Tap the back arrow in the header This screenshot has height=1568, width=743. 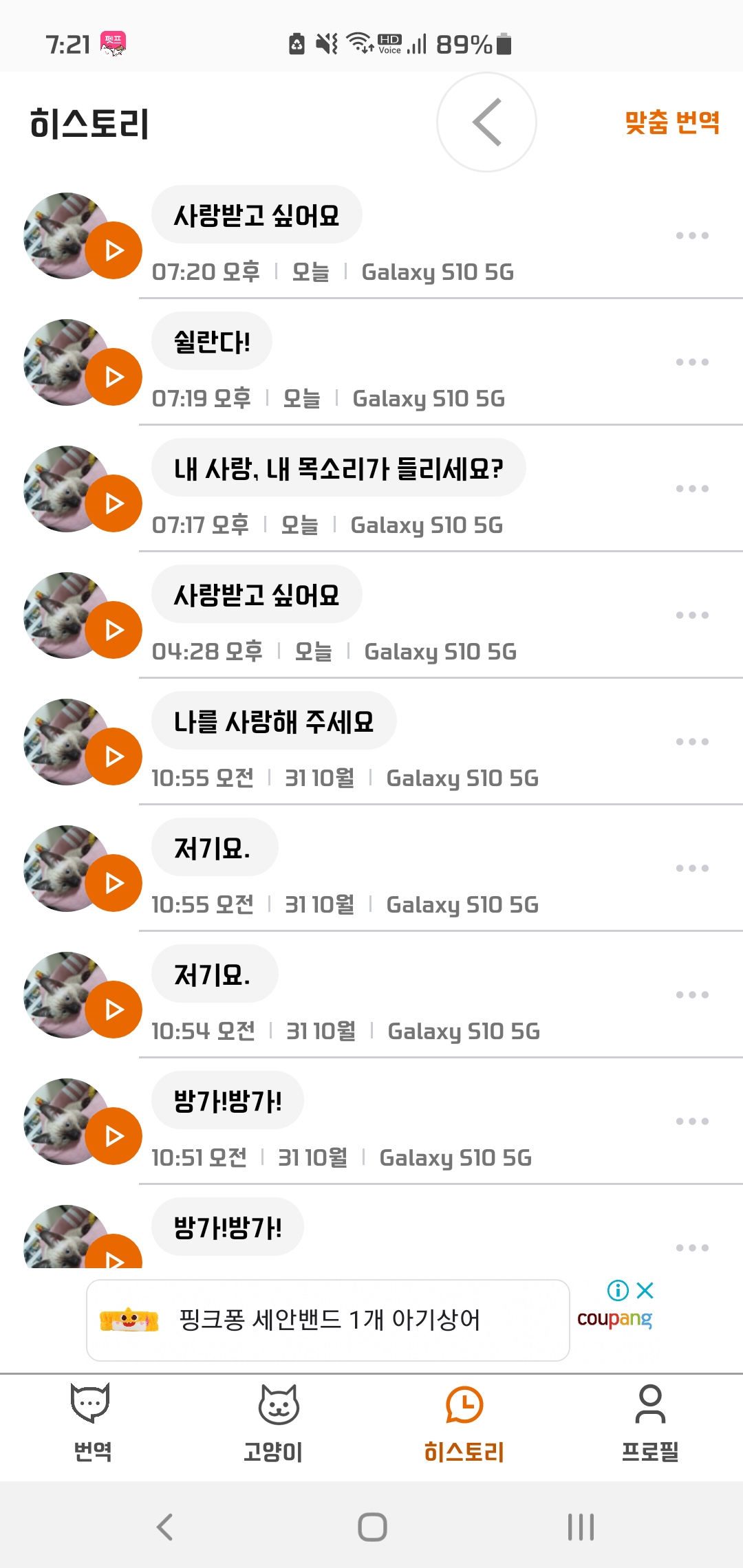click(486, 122)
